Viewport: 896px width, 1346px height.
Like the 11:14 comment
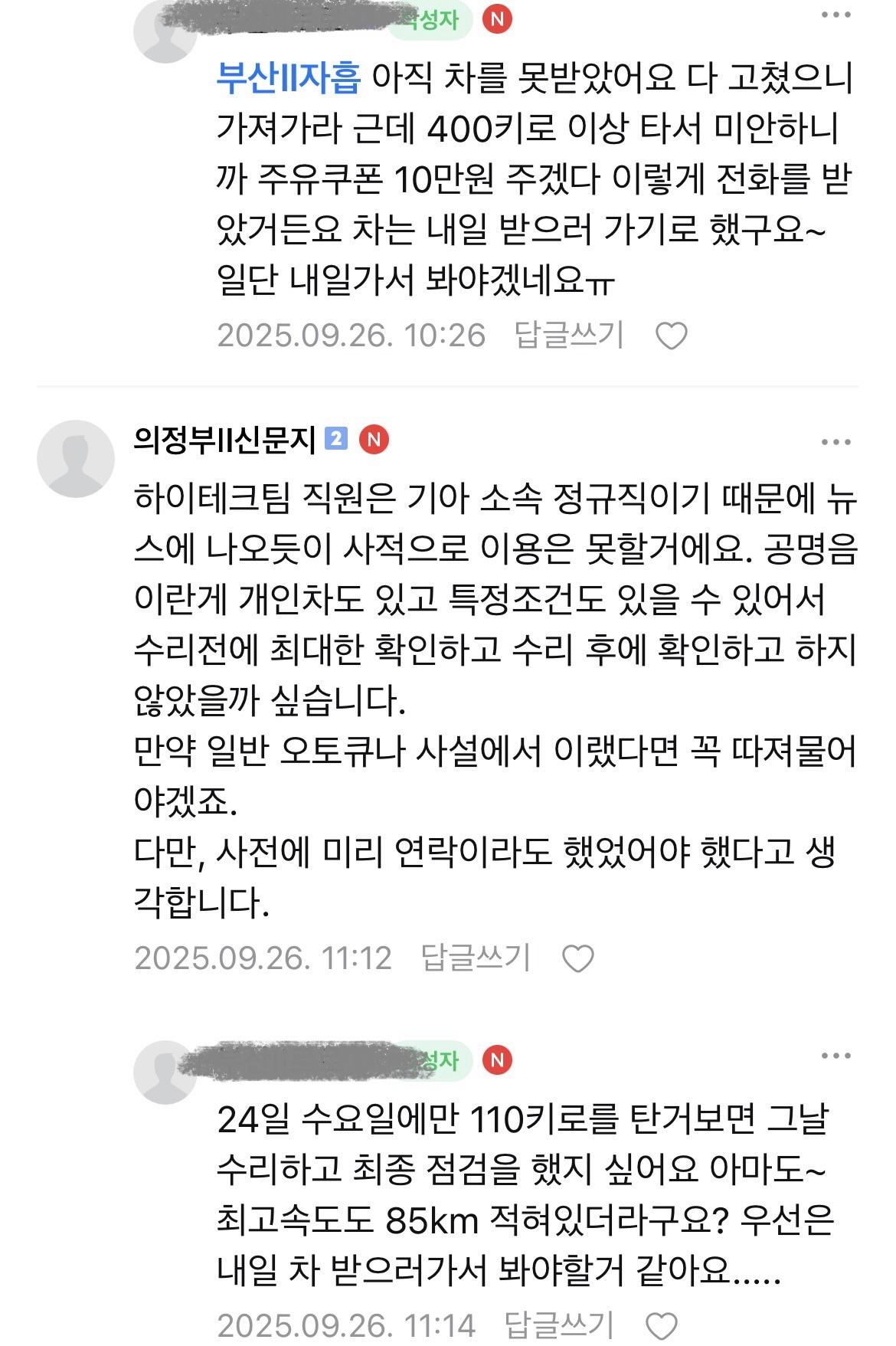pyautogui.click(x=662, y=1326)
